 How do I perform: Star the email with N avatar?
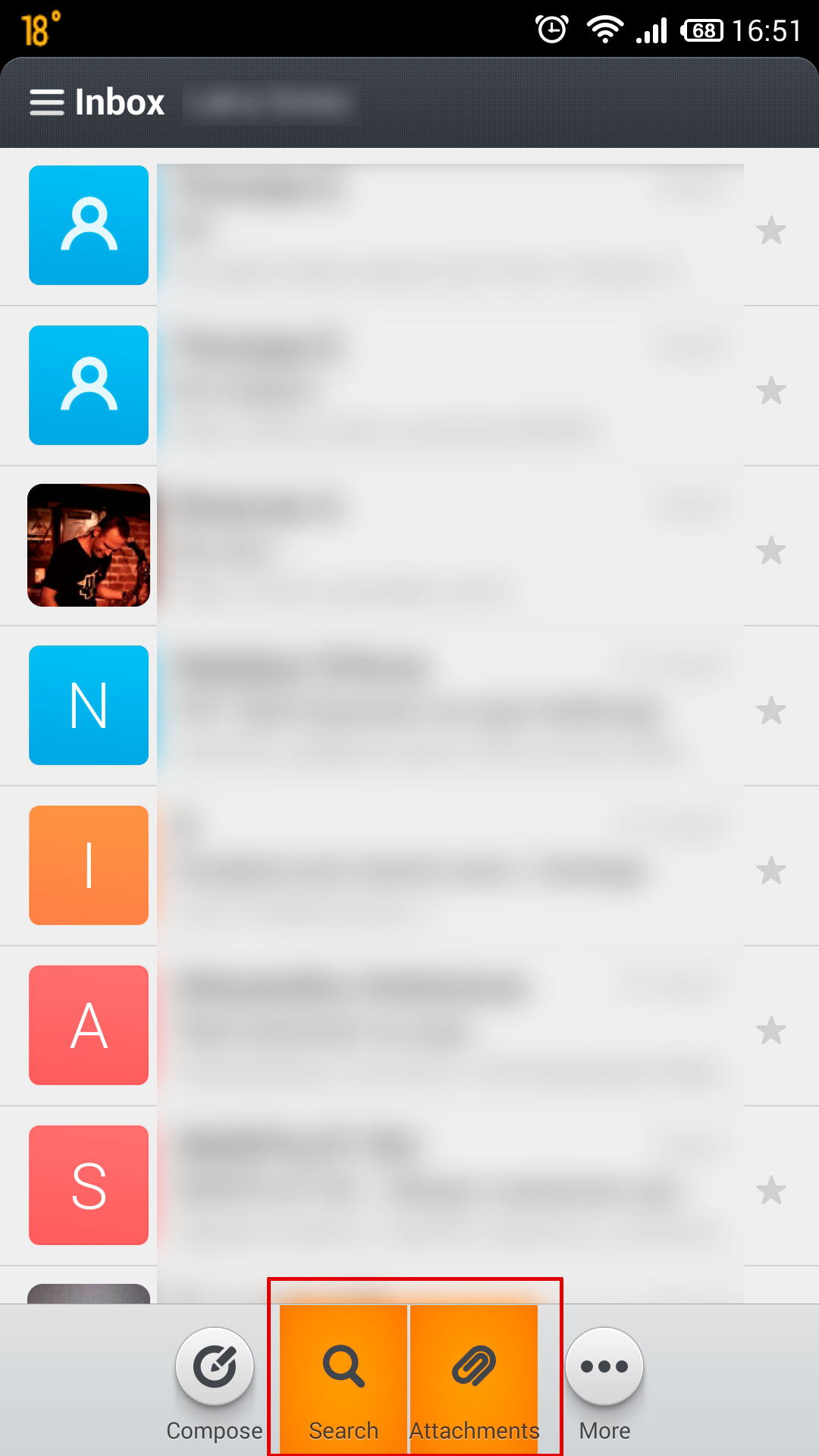tap(771, 711)
